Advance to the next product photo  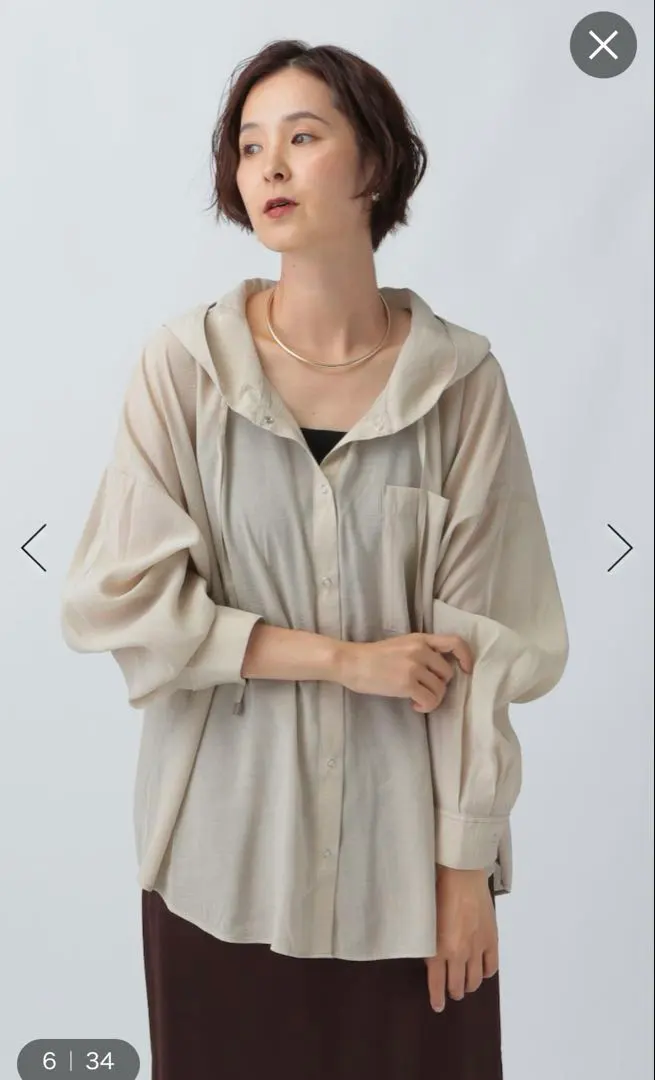pyautogui.click(x=619, y=548)
